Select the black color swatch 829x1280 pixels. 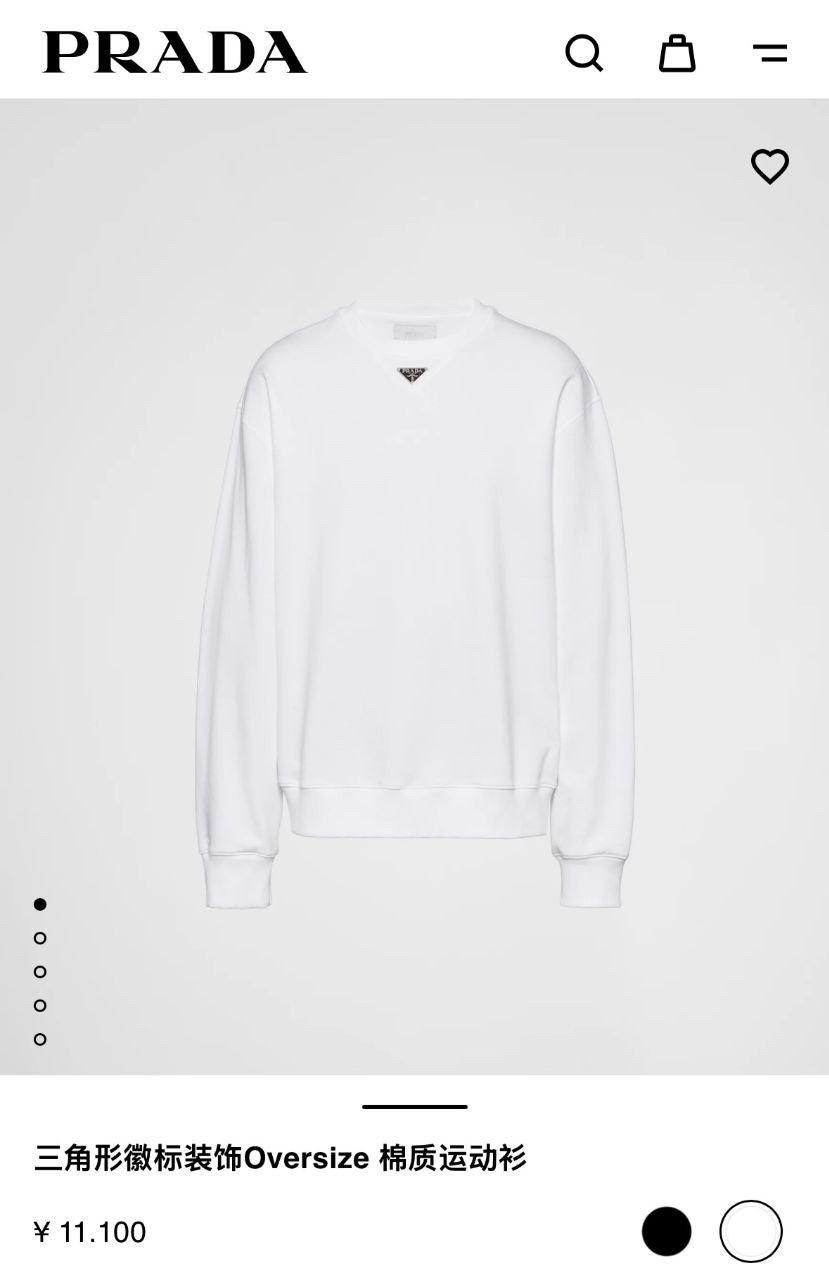666,1231
